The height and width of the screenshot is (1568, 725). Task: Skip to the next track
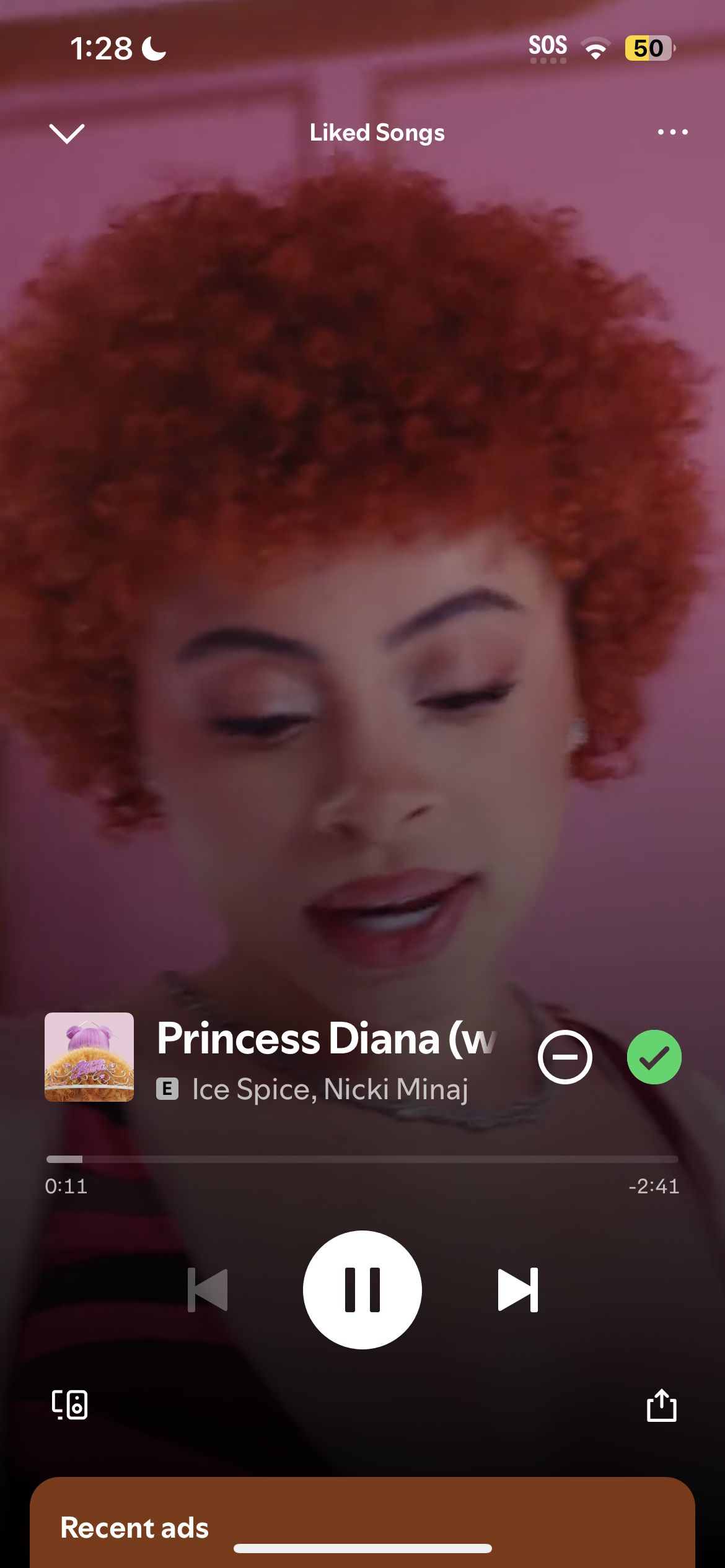(x=517, y=1290)
